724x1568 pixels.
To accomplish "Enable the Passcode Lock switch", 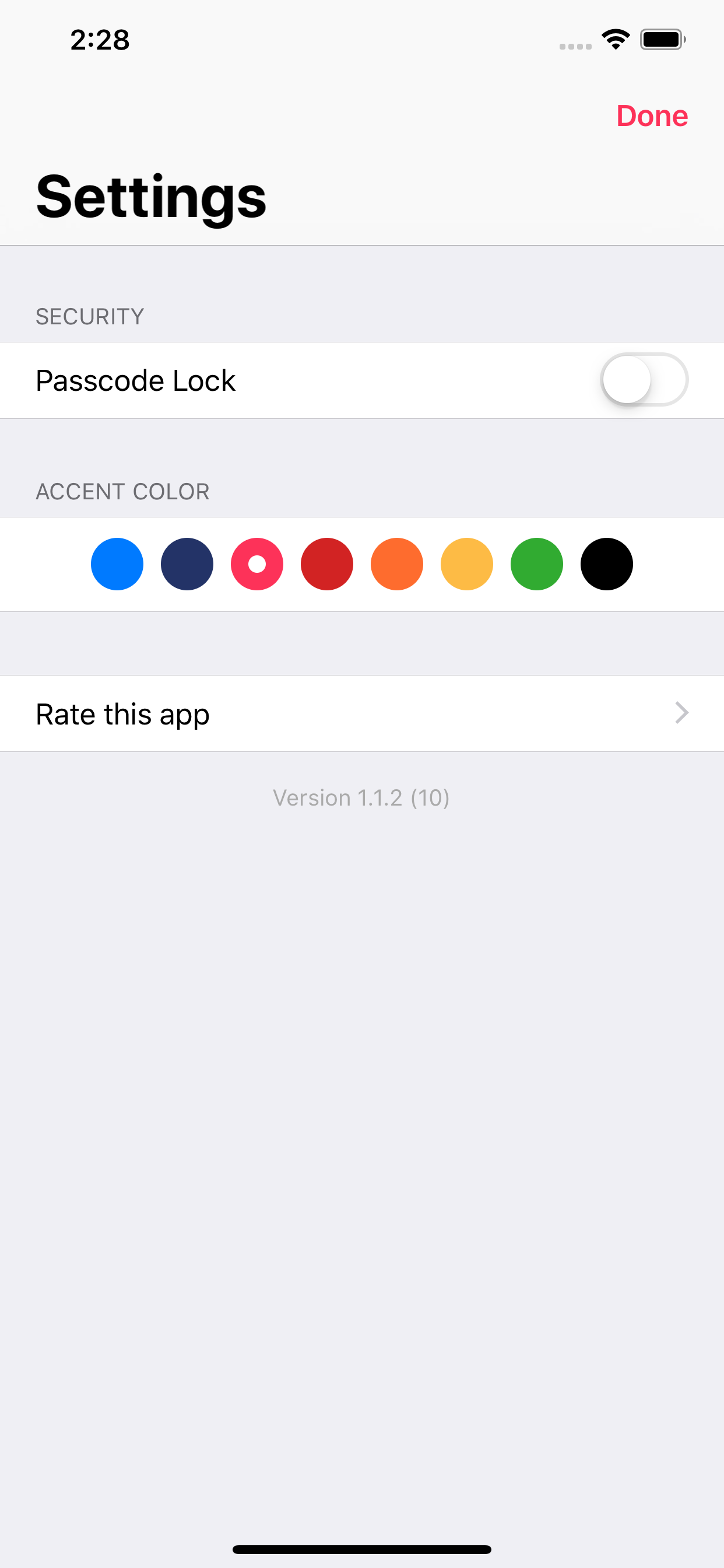I will (x=644, y=380).
